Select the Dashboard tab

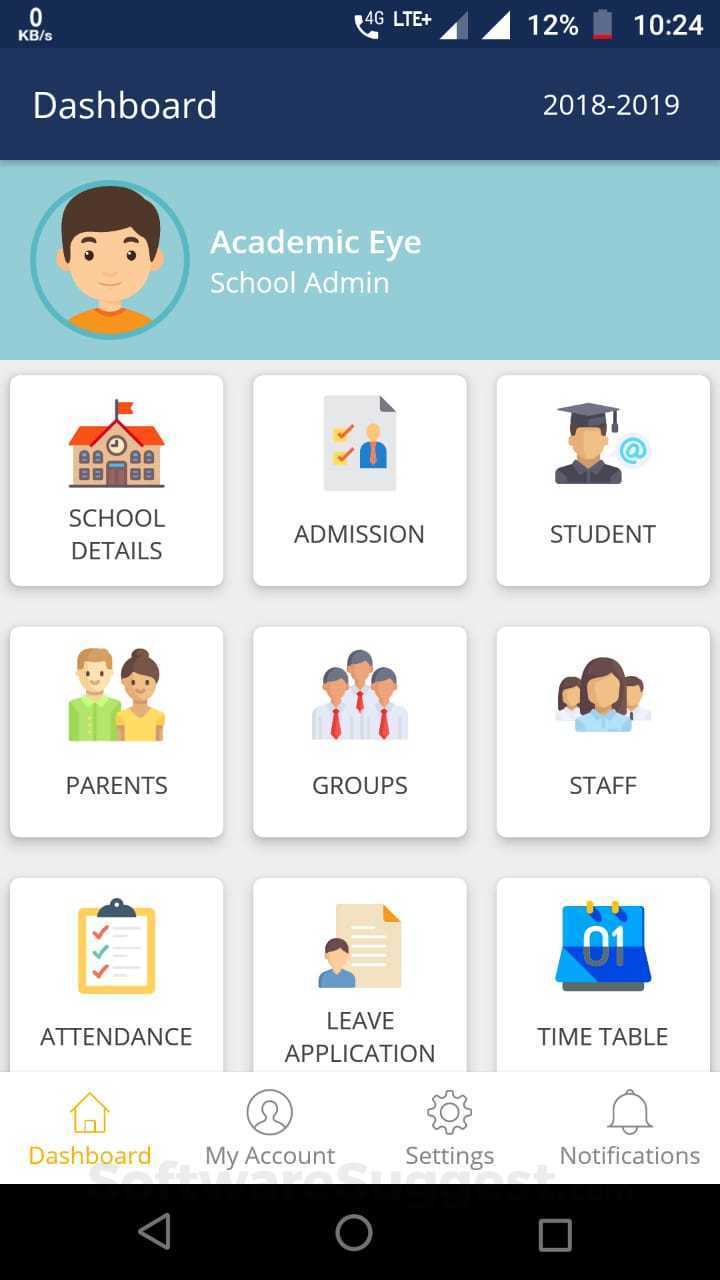pyautogui.click(x=89, y=1128)
